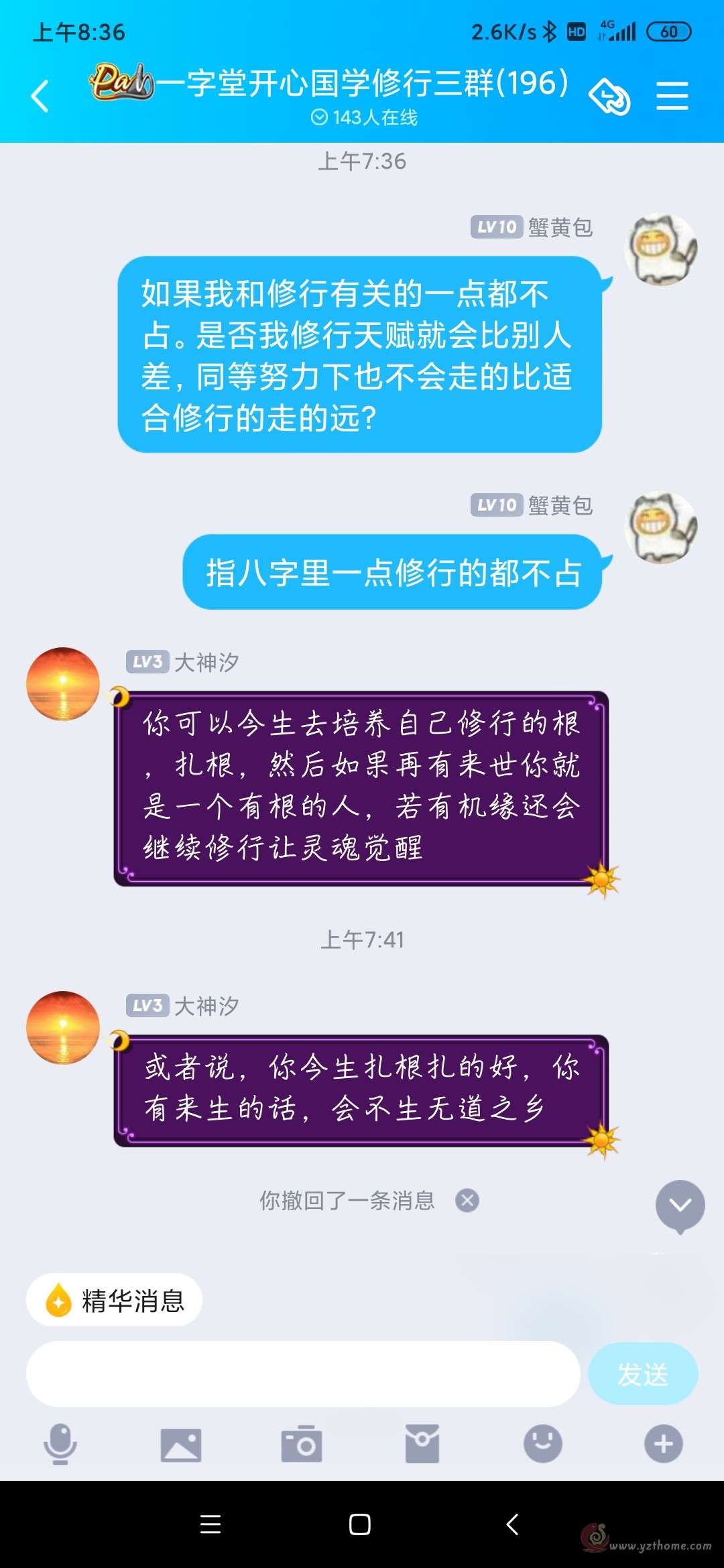Open 大神汐's sunset avatar at 7:41
724x1568 pixels.
tap(63, 1027)
